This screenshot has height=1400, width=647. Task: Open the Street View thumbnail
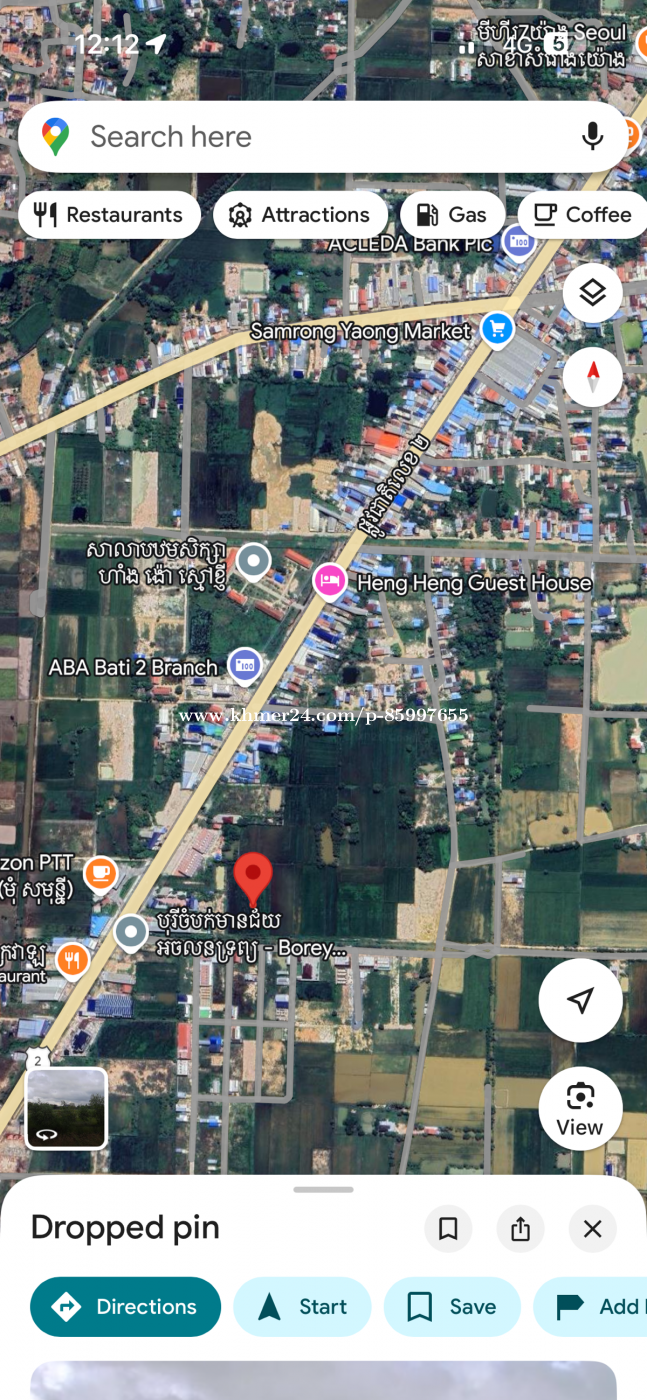66,1108
